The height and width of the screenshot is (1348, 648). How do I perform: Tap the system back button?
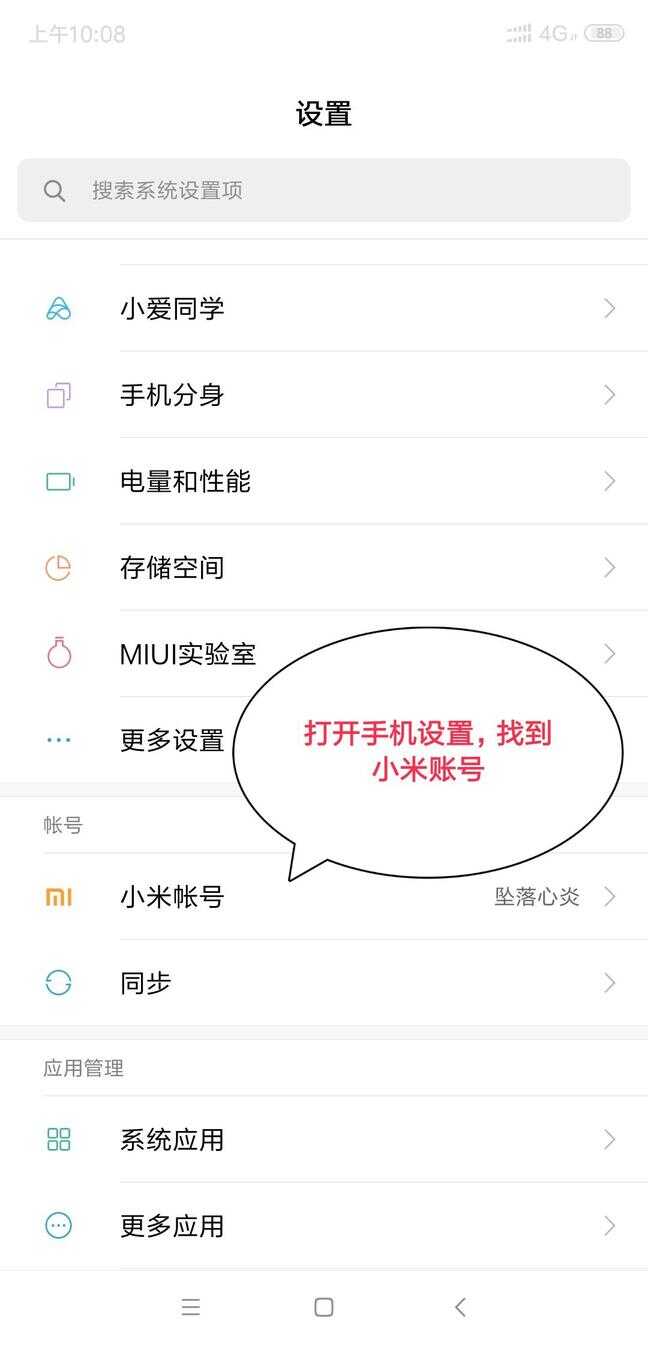tap(460, 1307)
